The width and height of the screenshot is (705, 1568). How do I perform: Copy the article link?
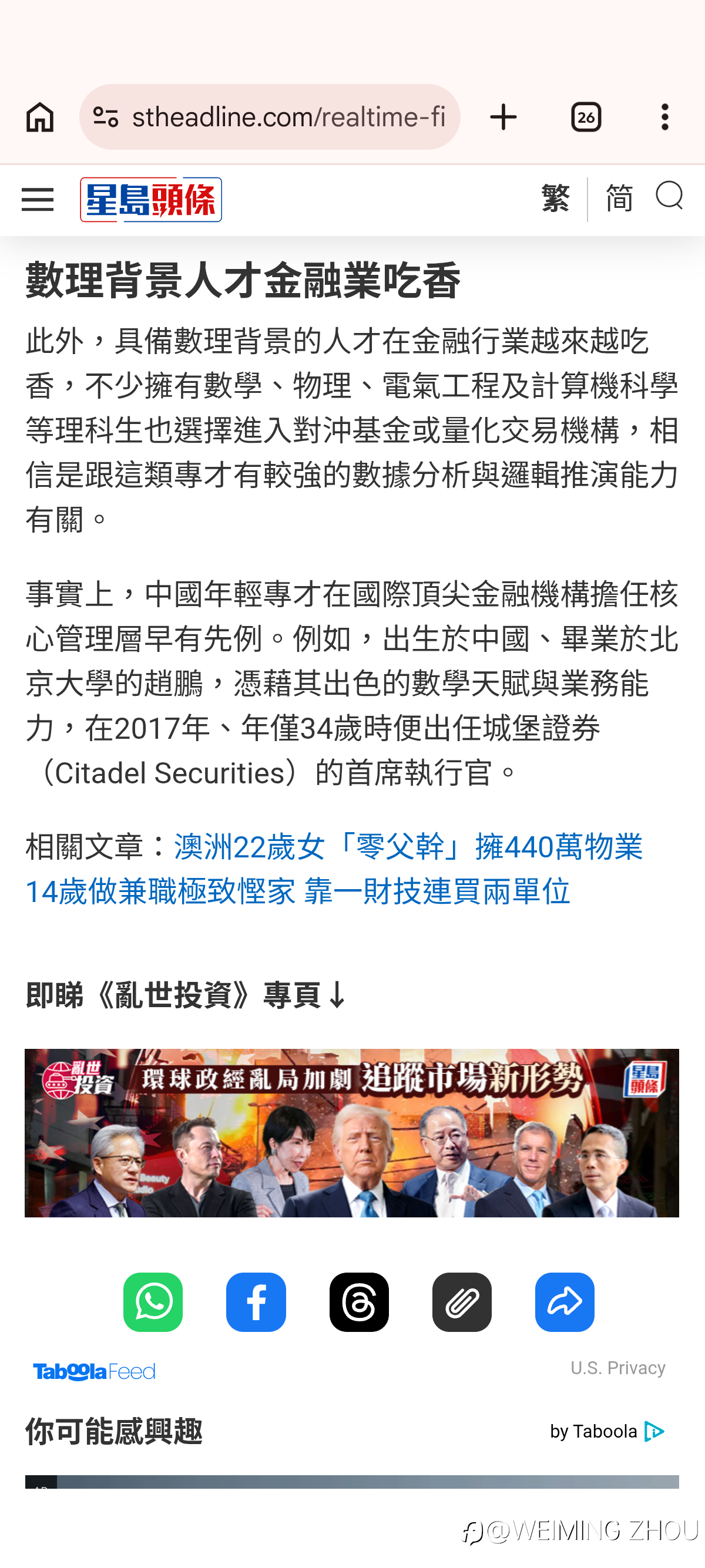coord(461,1301)
